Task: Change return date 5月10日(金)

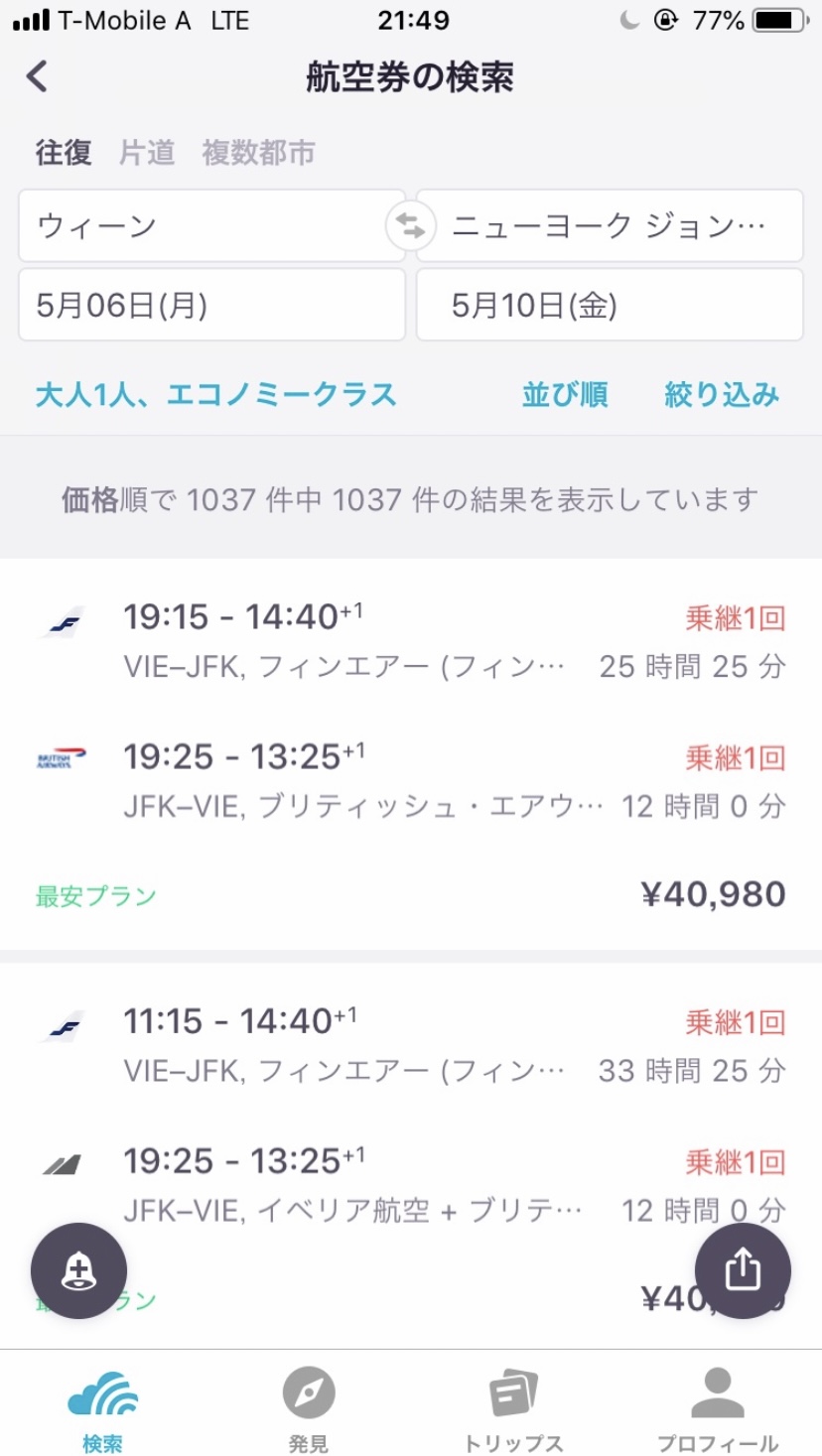Action: (610, 305)
